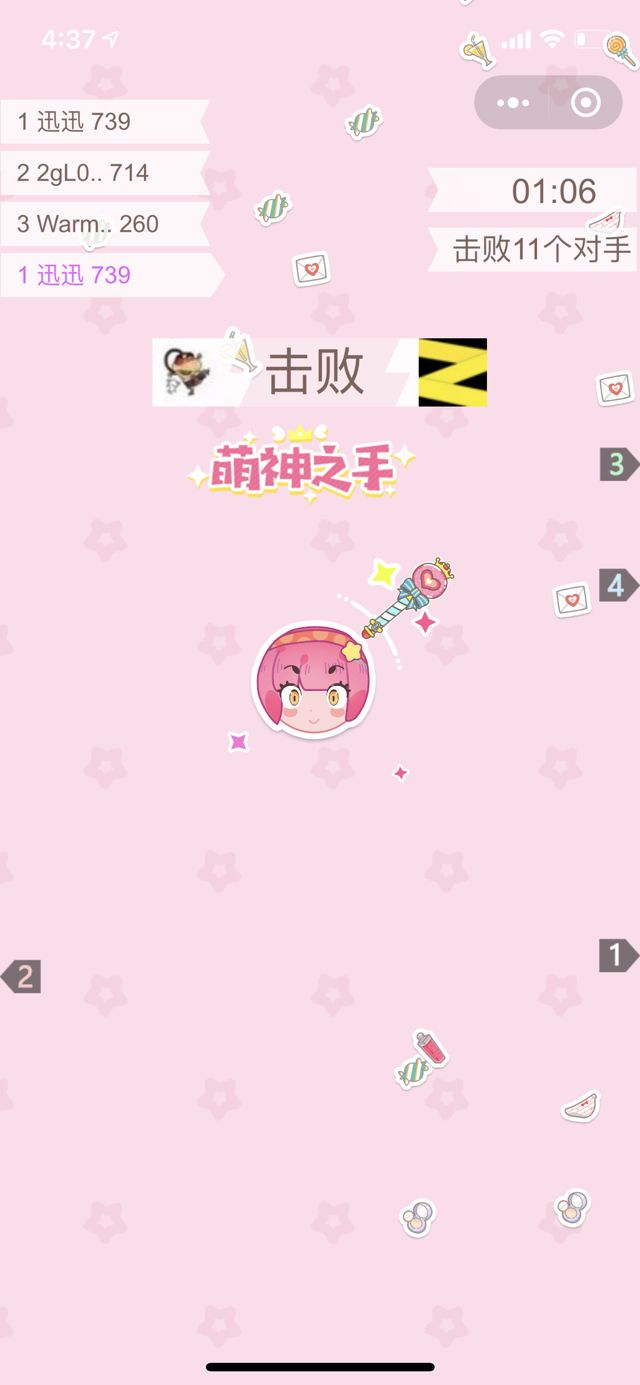Open the mini program more options menu
The image size is (640, 1385).
click(x=513, y=103)
